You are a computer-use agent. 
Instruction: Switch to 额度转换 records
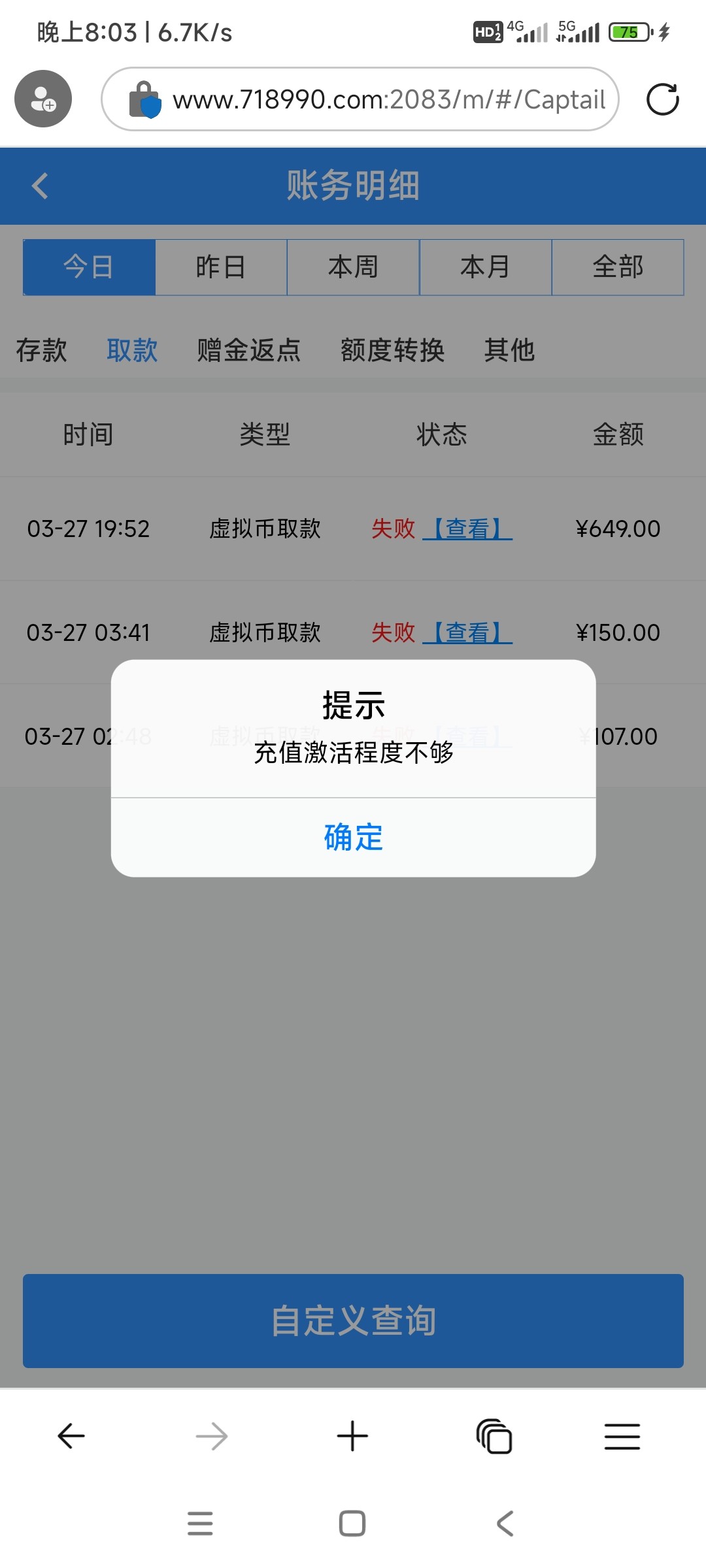(392, 350)
